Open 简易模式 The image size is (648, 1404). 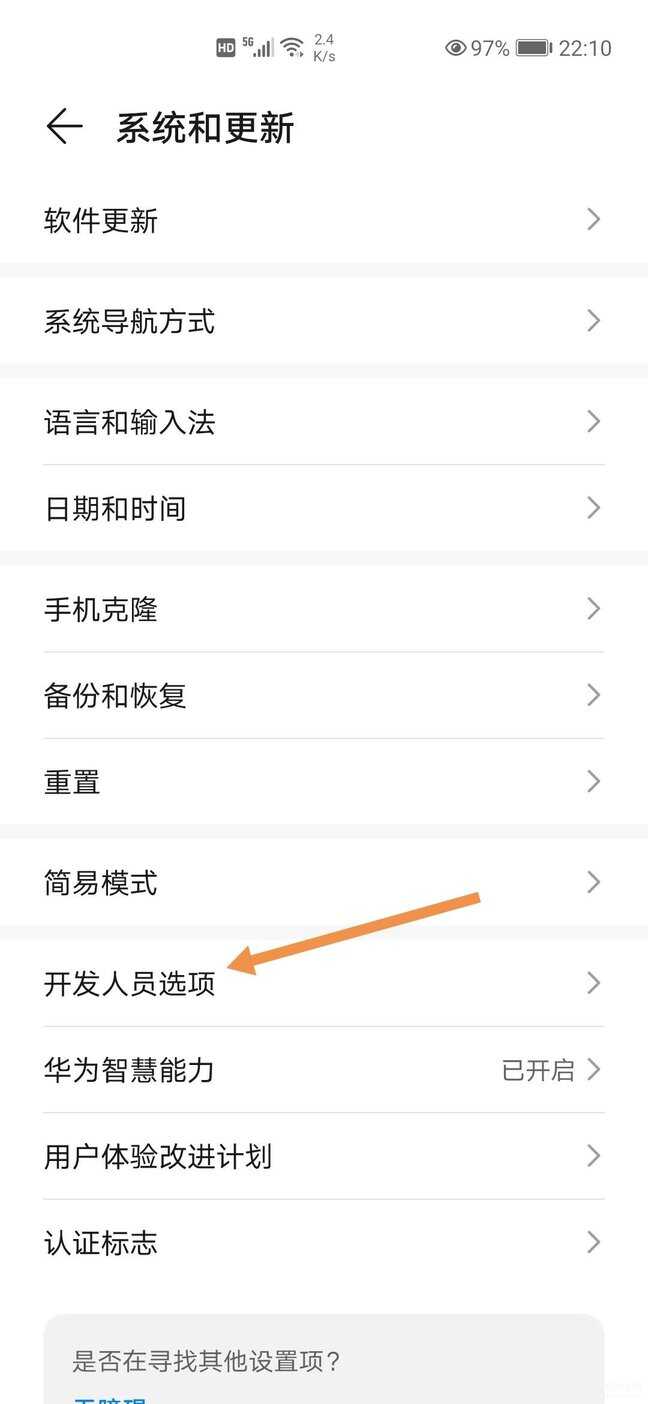tap(323, 882)
